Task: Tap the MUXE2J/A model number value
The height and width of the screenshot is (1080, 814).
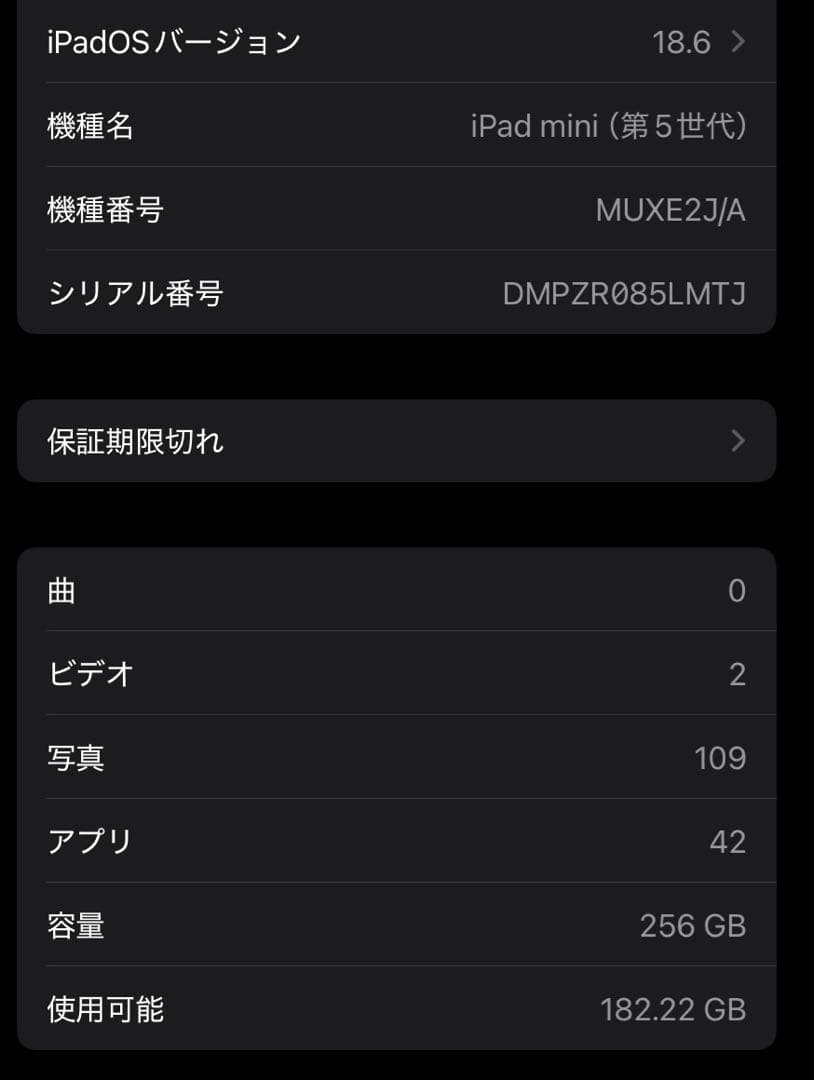Action: (x=669, y=210)
